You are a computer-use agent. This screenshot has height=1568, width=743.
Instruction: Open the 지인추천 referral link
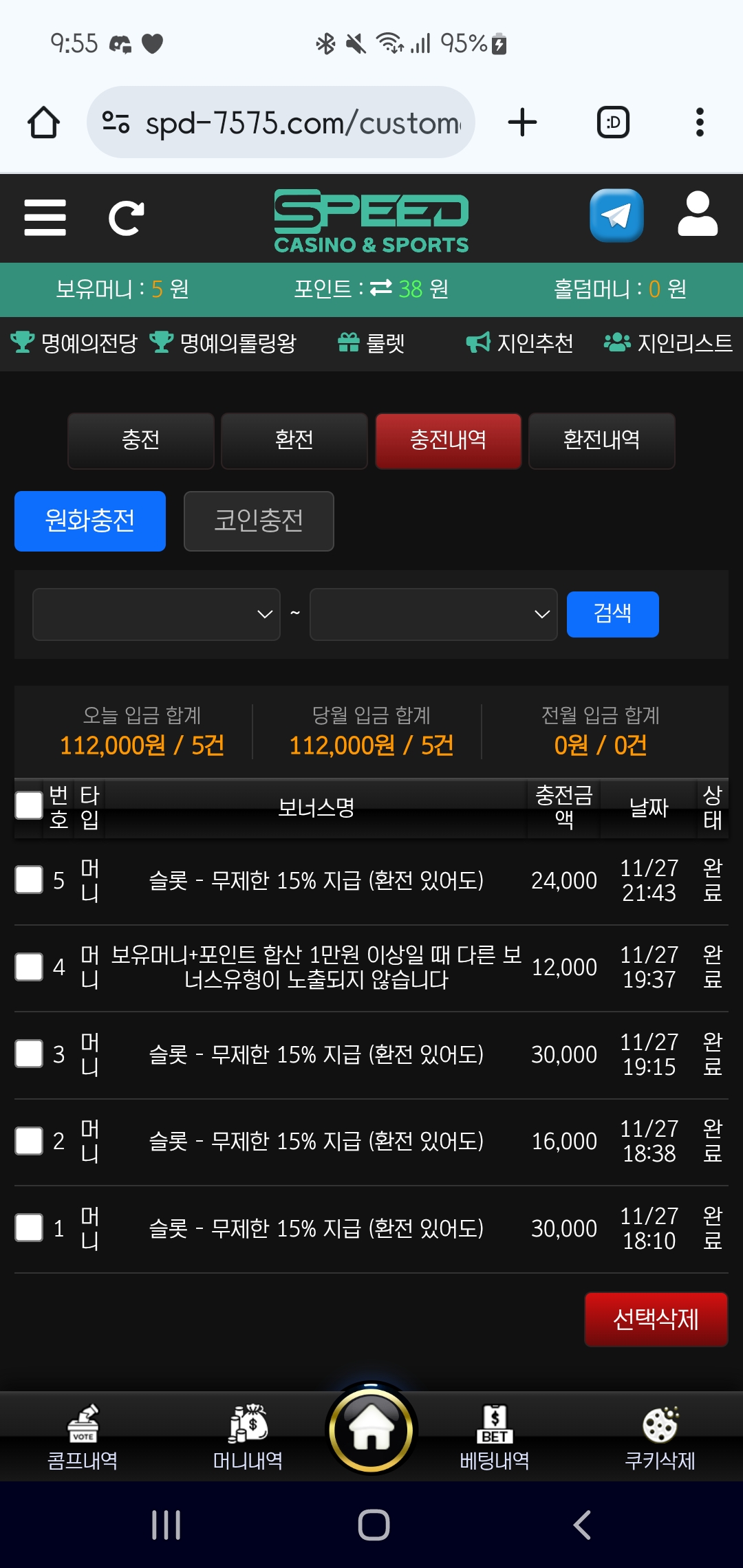pos(520,342)
